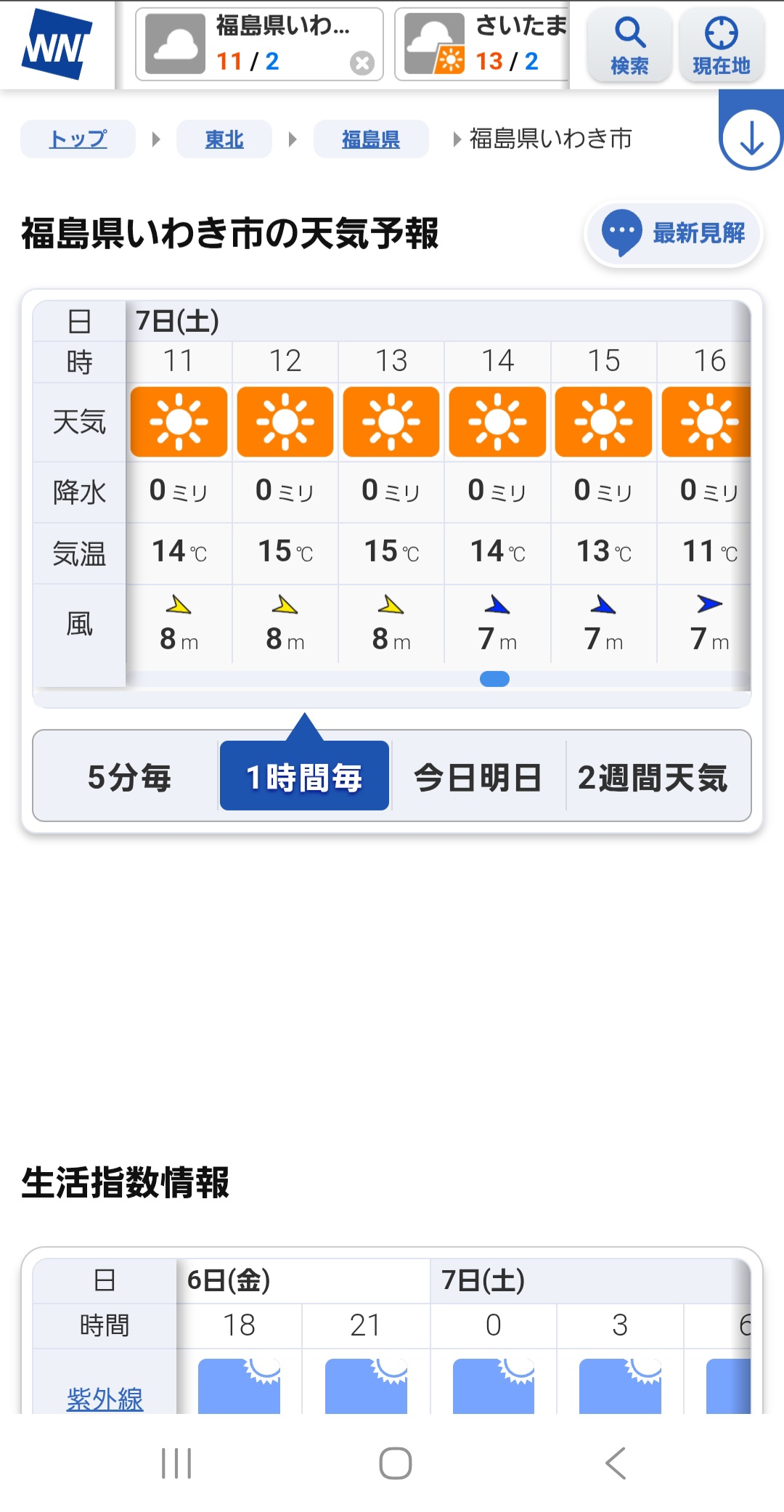784x1512 pixels.
Task: Switch to the 今日明日 tab
Action: click(x=478, y=777)
